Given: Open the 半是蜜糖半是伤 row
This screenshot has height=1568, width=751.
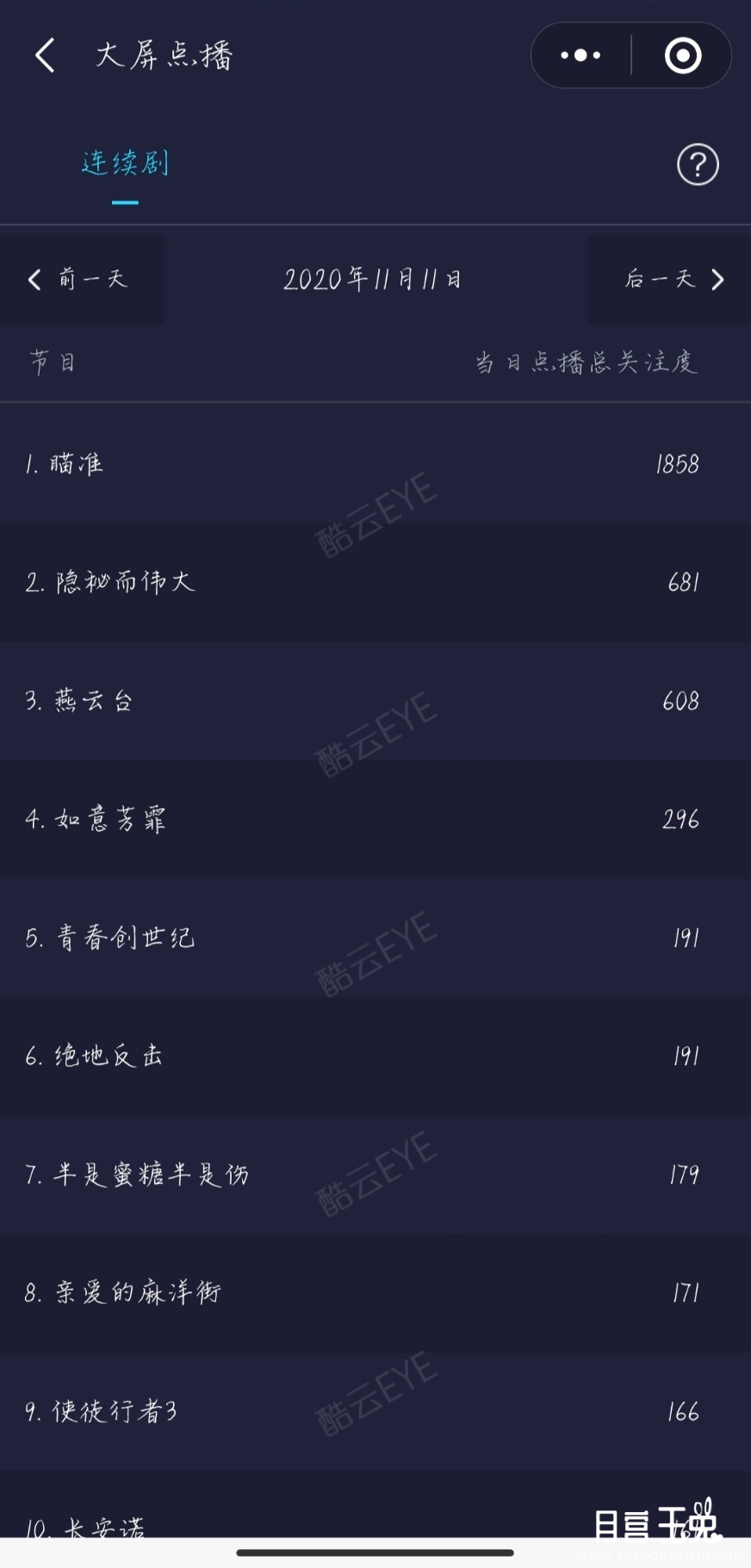Looking at the screenshot, I should (375, 1174).
